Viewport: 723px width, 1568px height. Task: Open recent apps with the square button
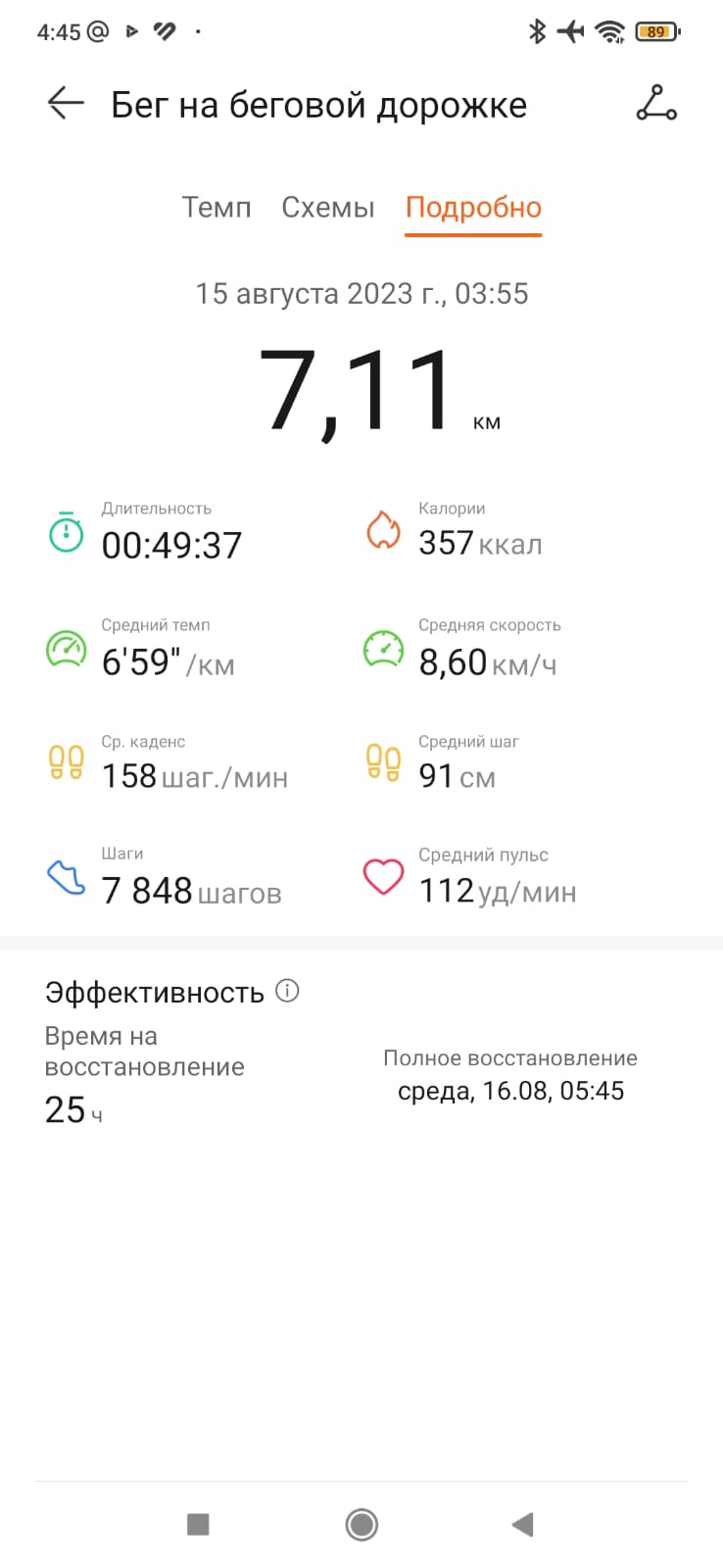click(x=198, y=1524)
